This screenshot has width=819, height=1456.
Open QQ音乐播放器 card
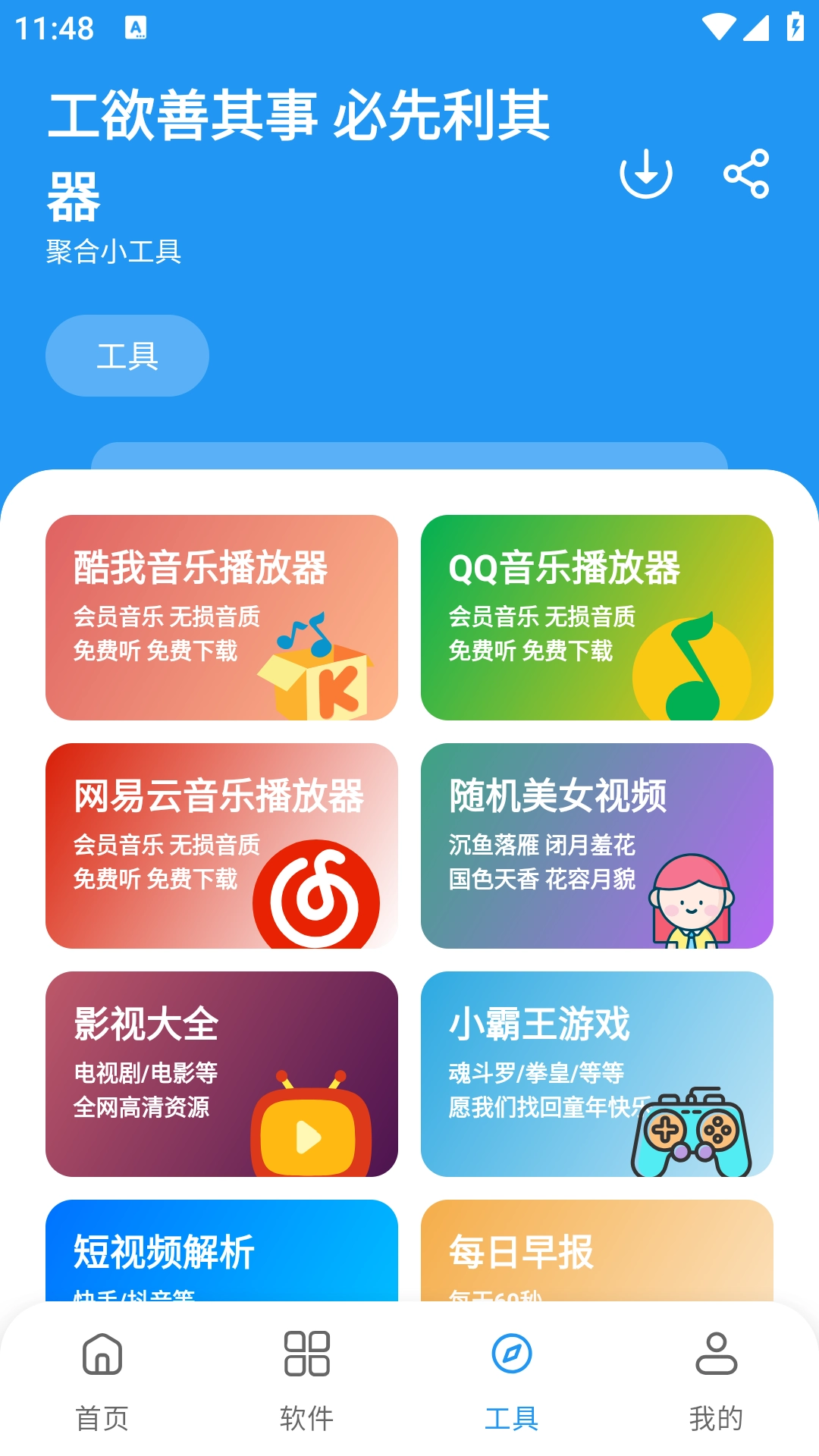(597, 617)
